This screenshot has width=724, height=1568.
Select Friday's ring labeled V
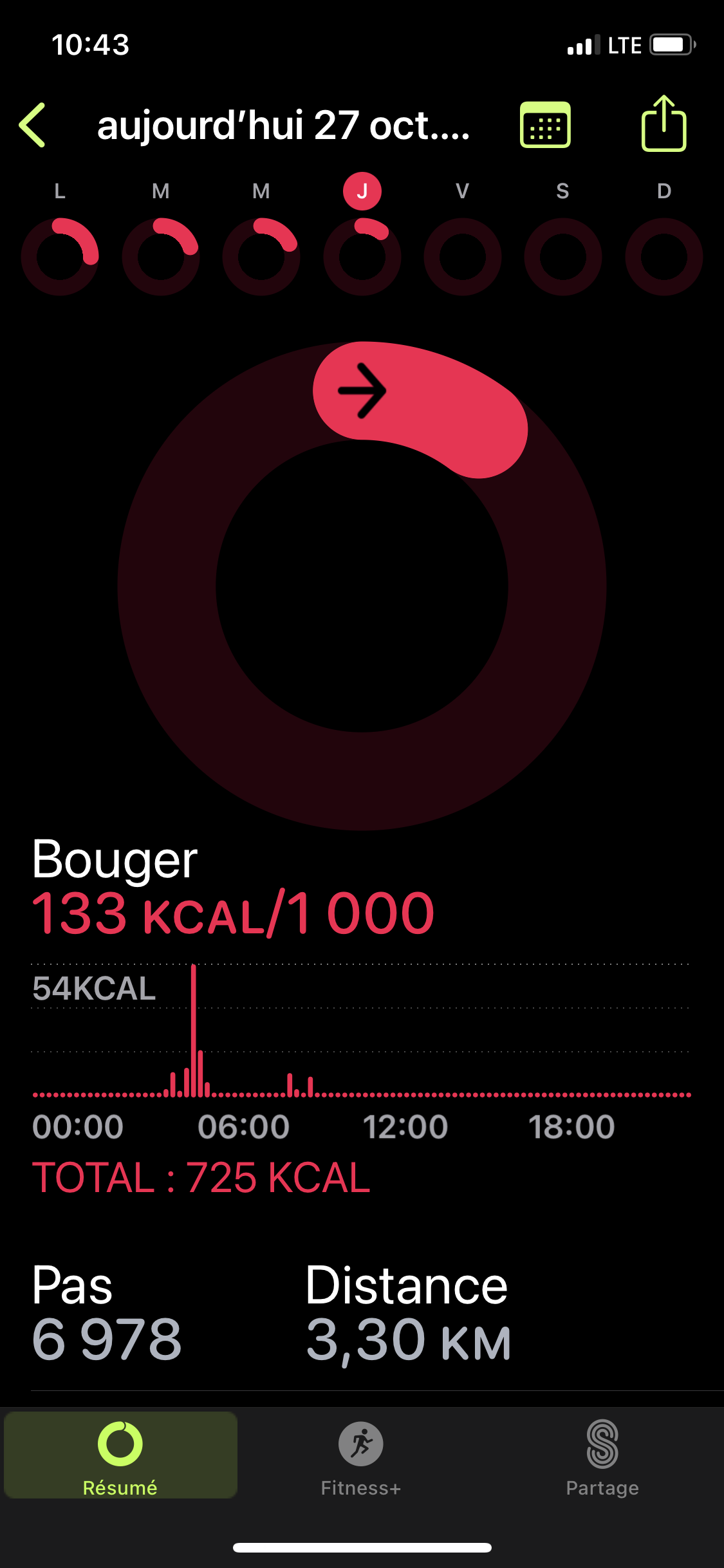point(462,256)
